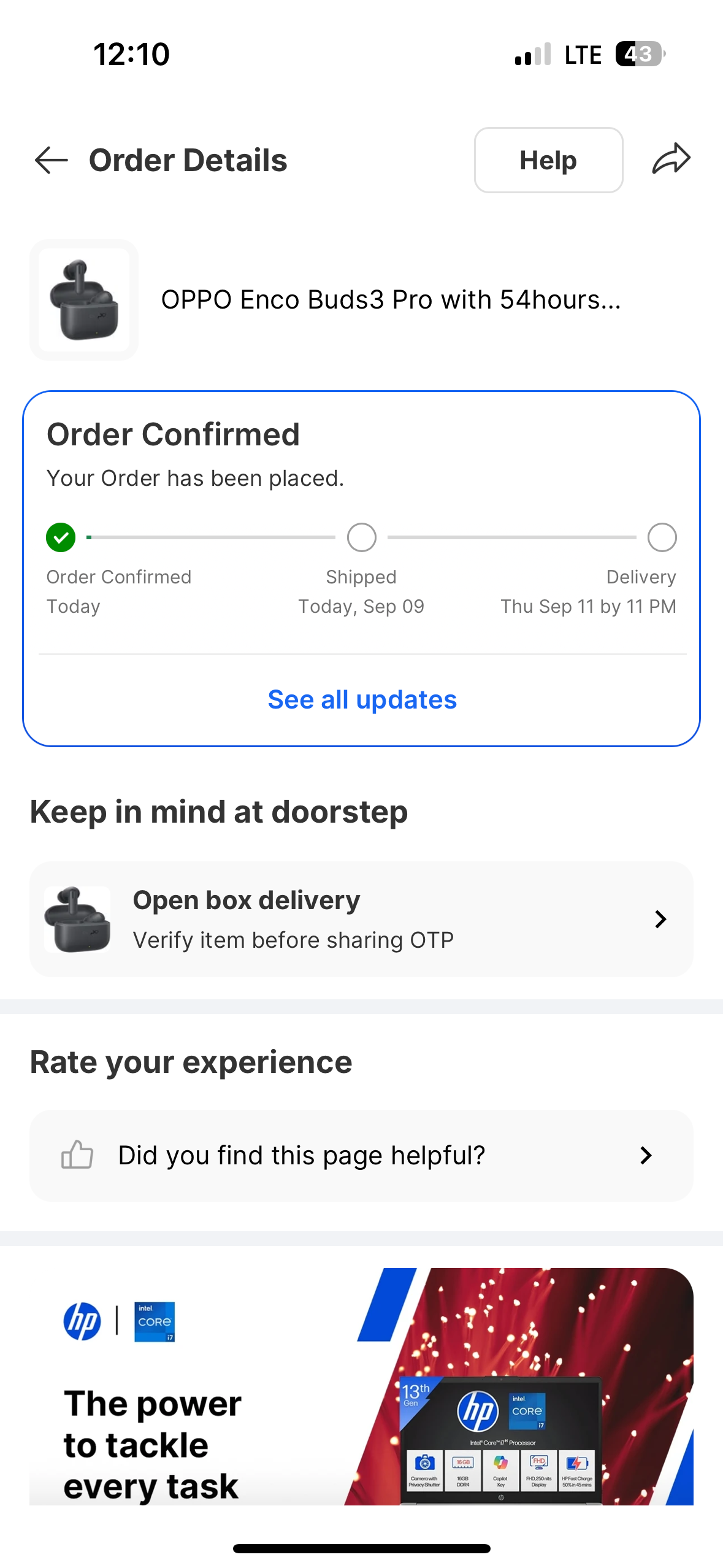This screenshot has width=723, height=1568.
Task: Open the HP laptop ad banner
Action: (x=361, y=1386)
